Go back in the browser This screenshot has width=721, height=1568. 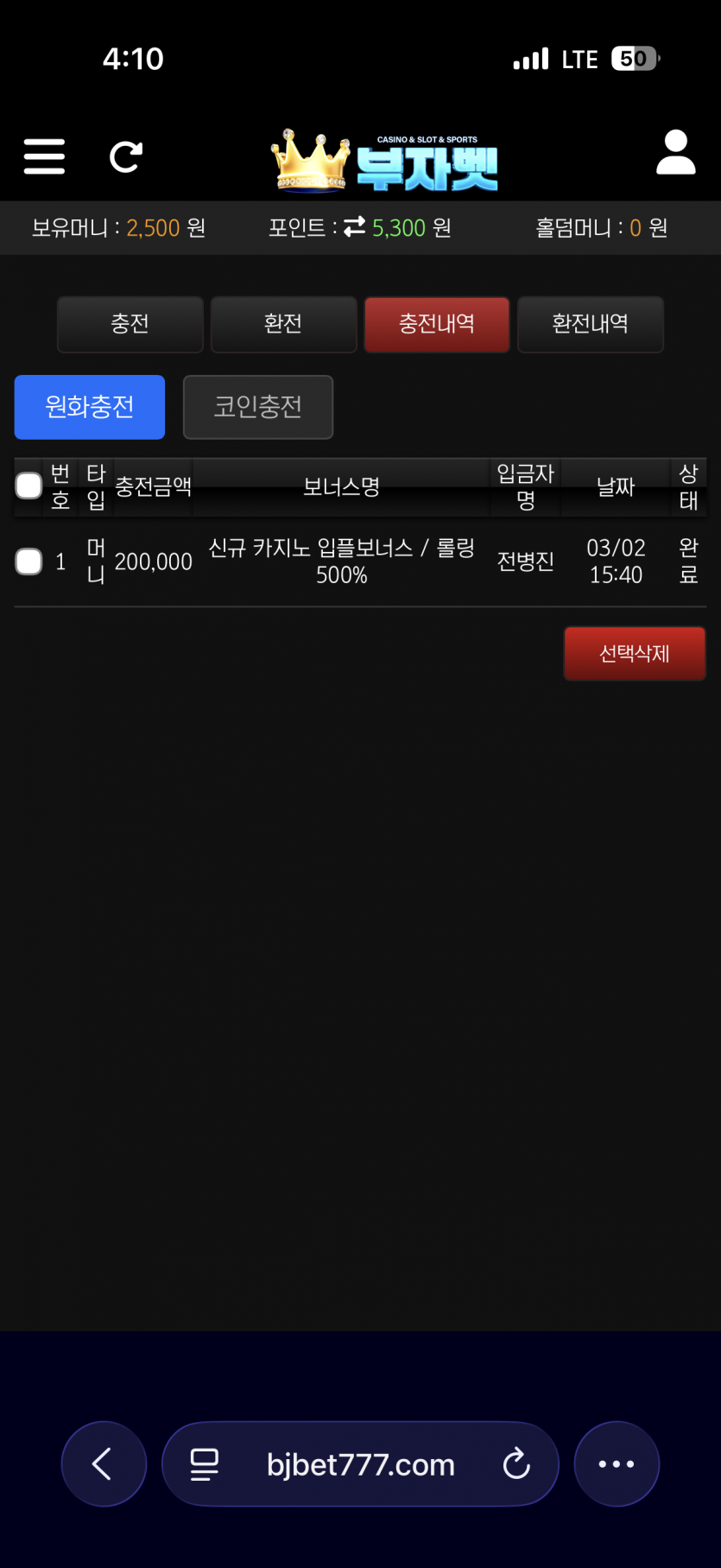104,1463
